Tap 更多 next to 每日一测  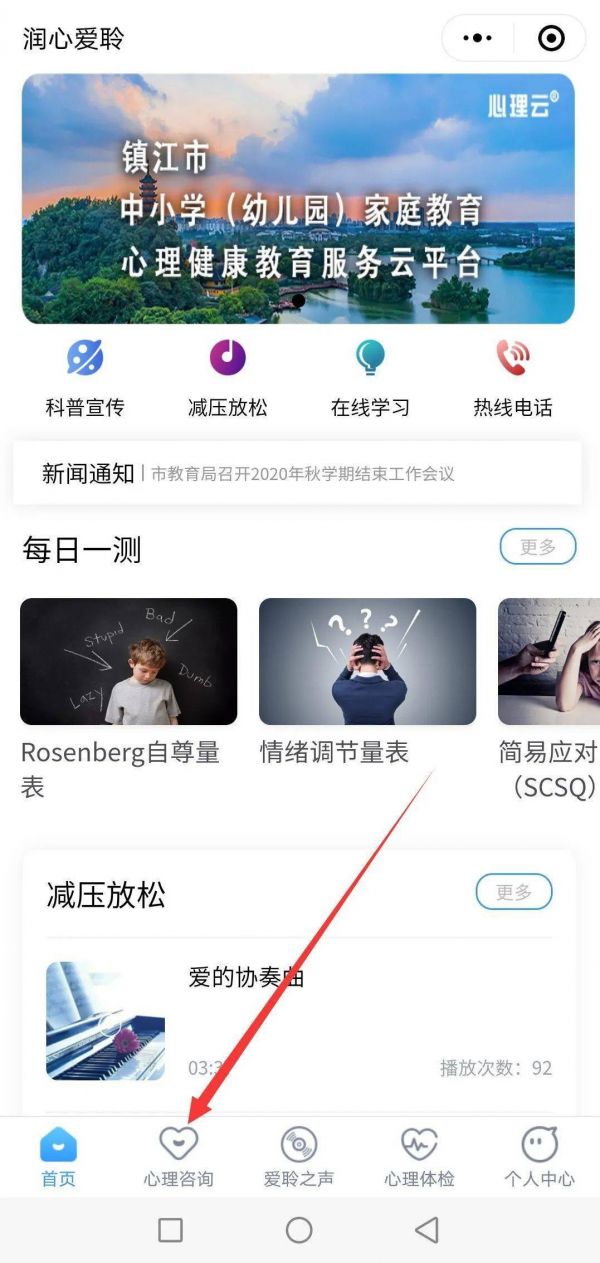coord(538,547)
